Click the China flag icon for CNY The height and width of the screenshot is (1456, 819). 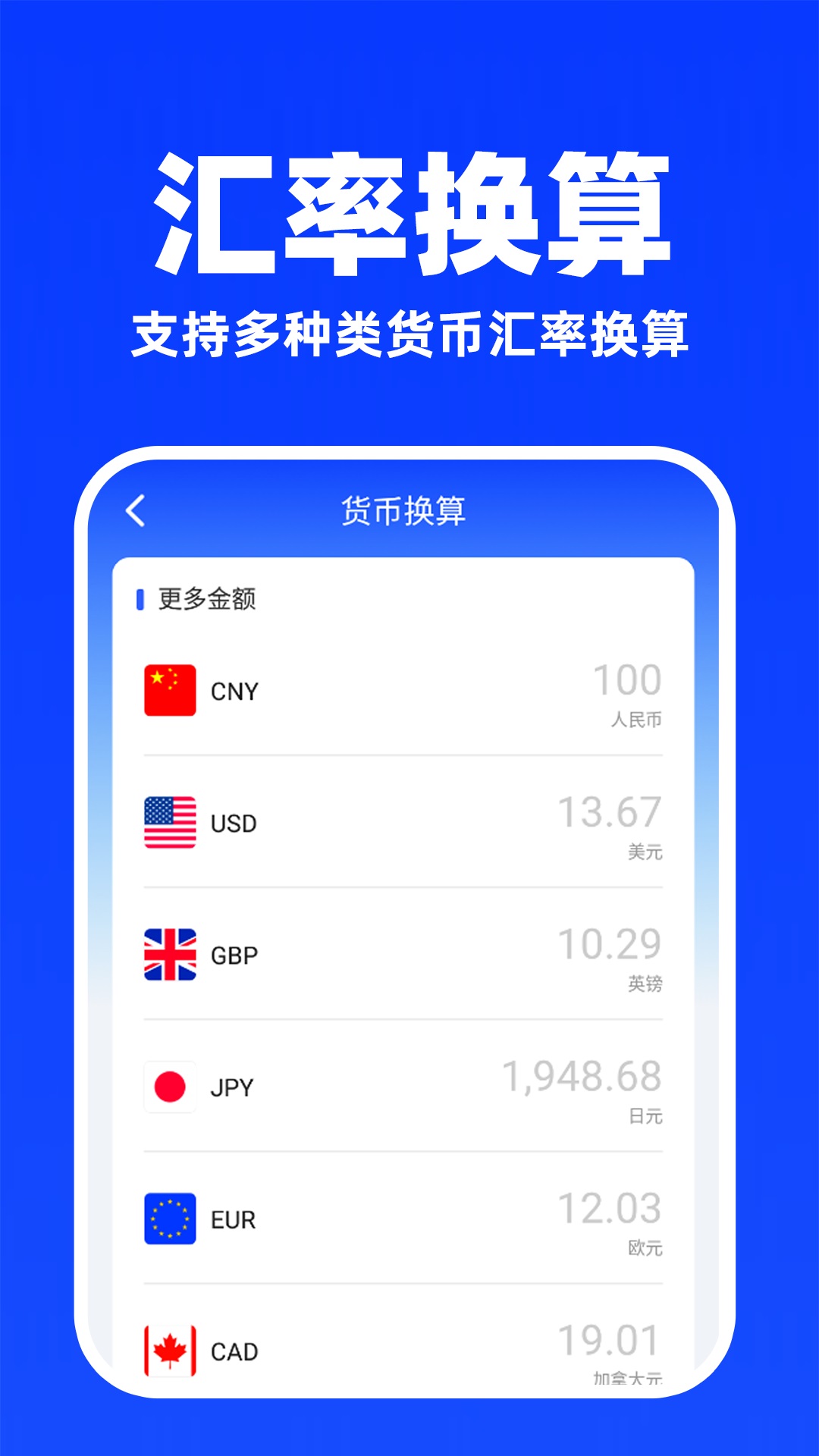click(171, 690)
